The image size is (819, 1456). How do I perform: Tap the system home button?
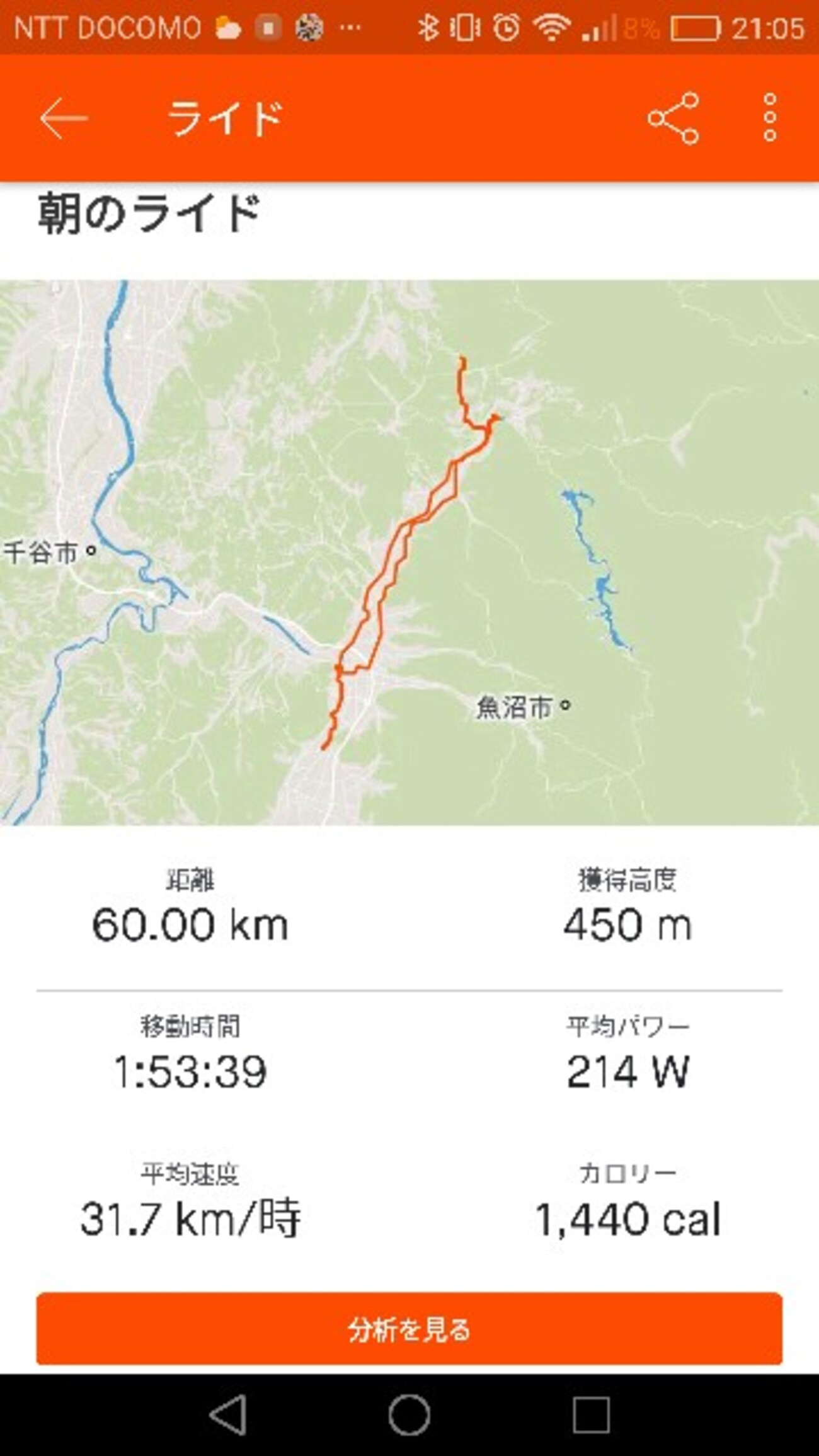tap(409, 1414)
